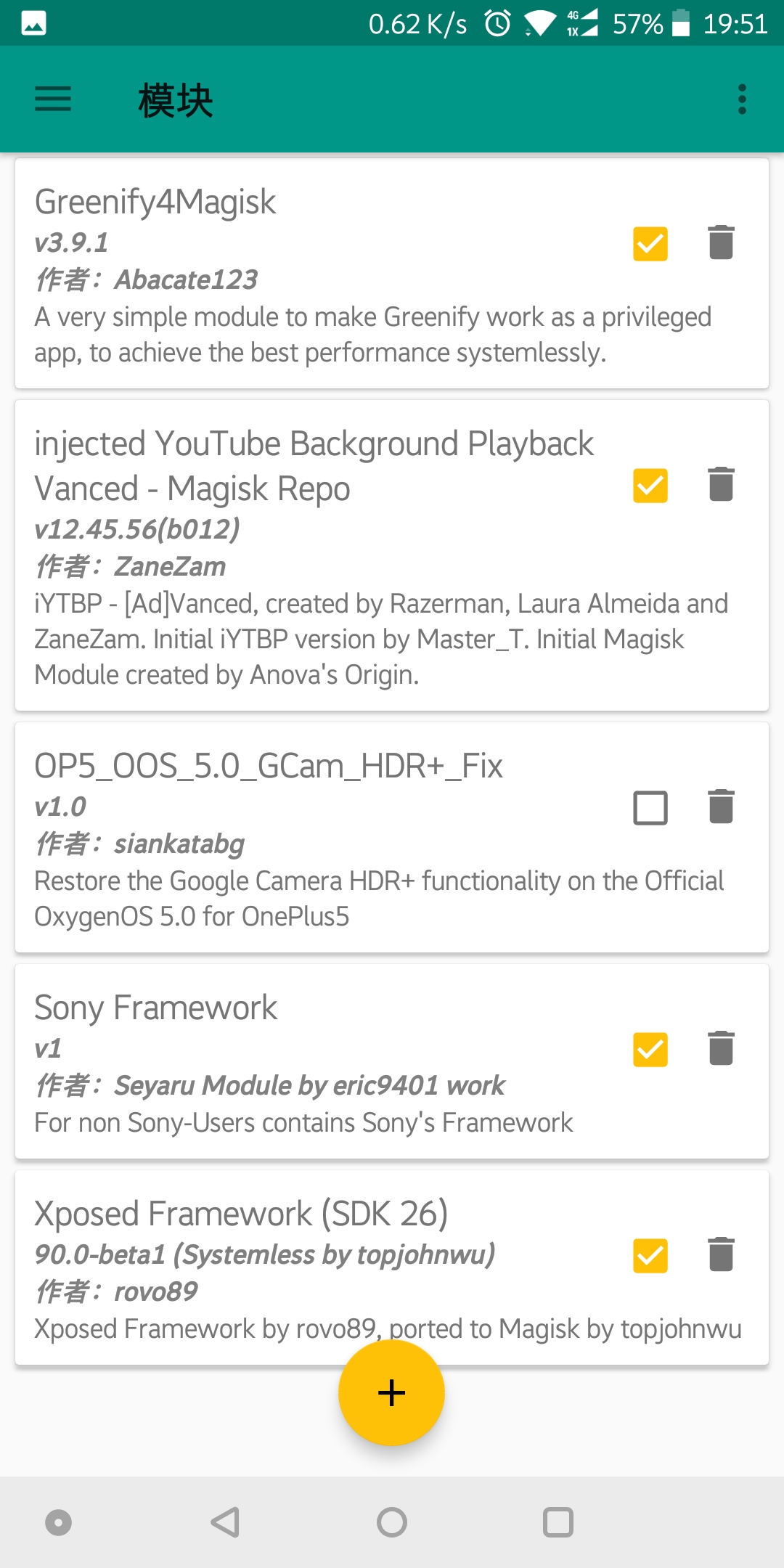
Task: Go back using the system back button
Action: 225,1522
